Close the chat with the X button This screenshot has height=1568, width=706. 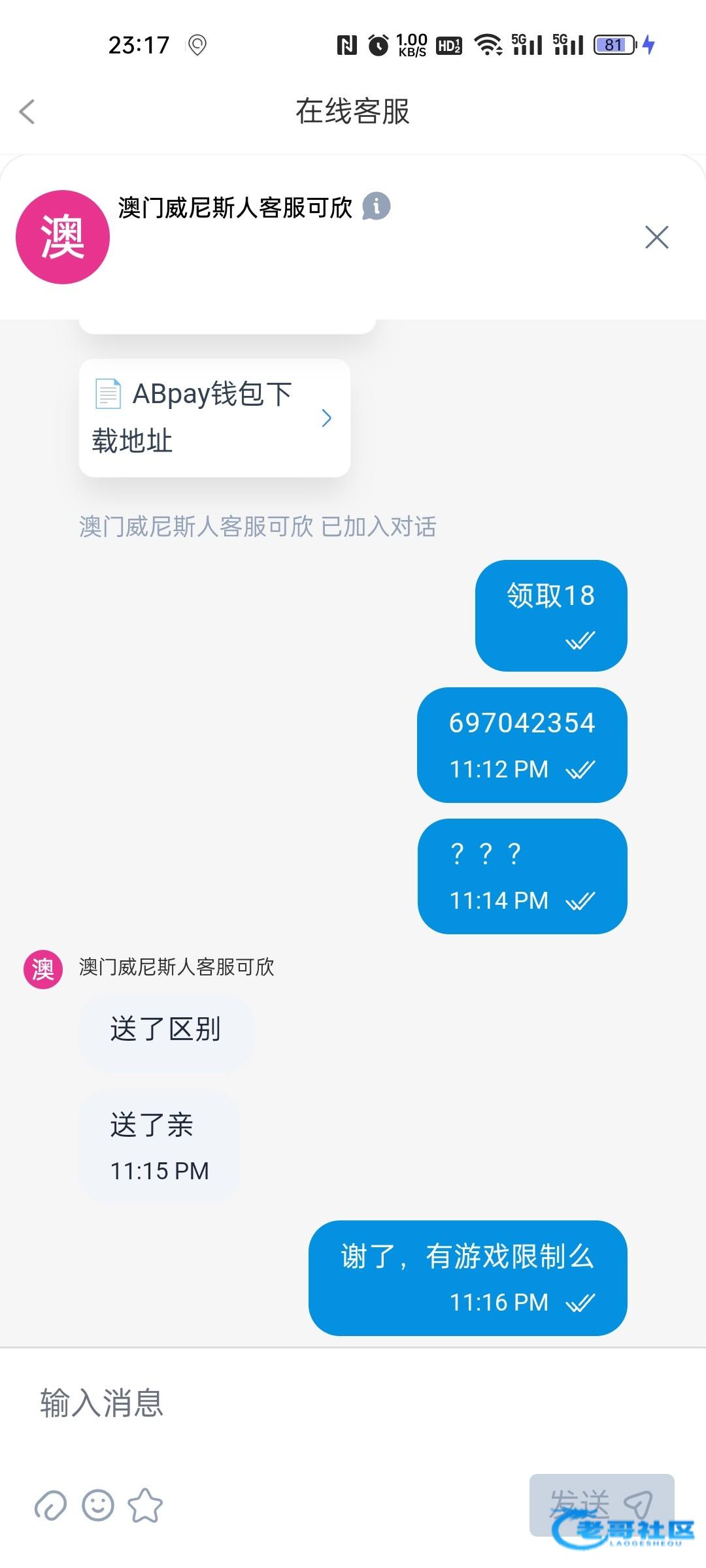[656, 237]
